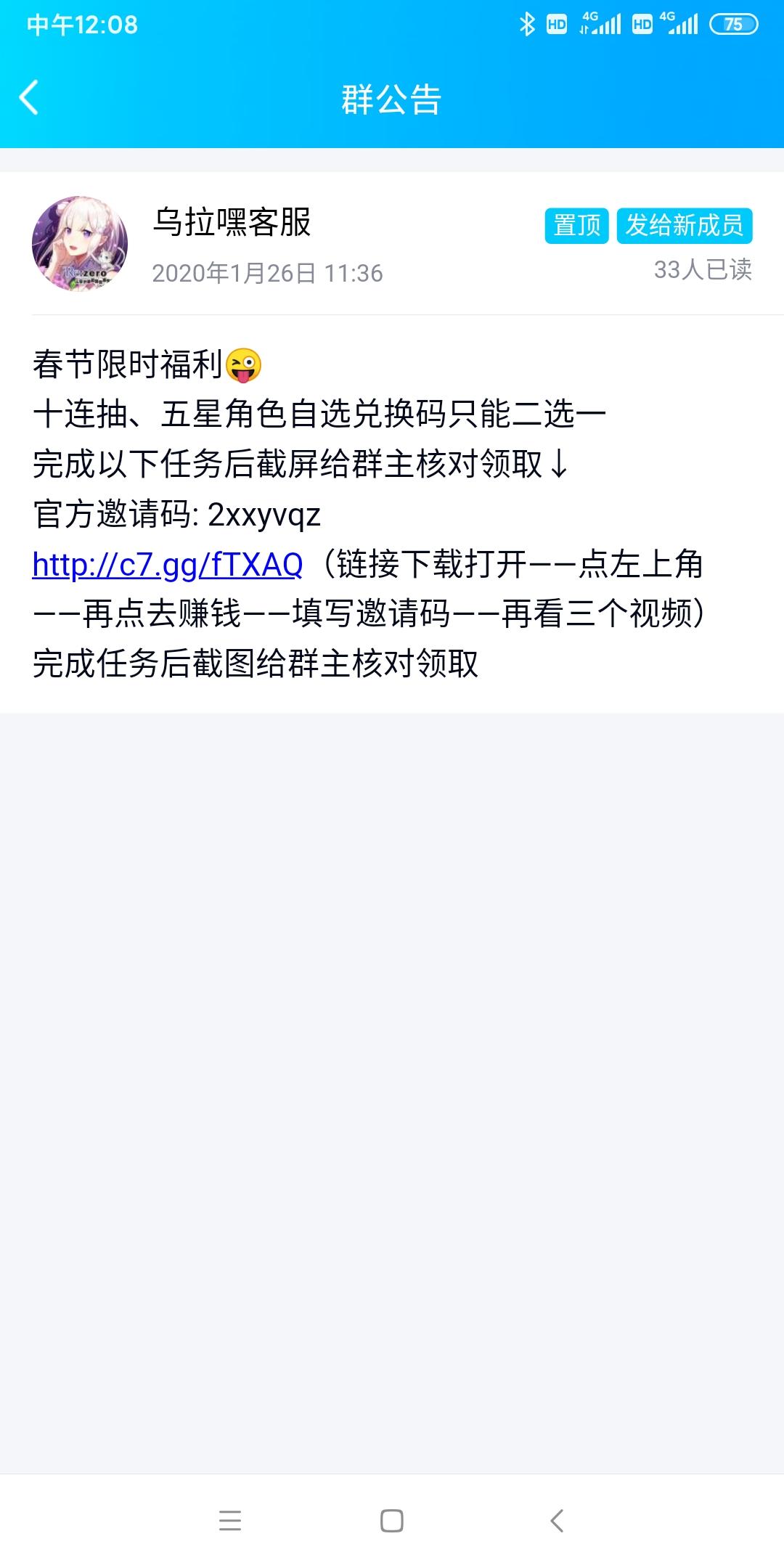This screenshot has width=784, height=1568.
Task: Tap the Bluetooth icon in status bar
Action: [527, 24]
